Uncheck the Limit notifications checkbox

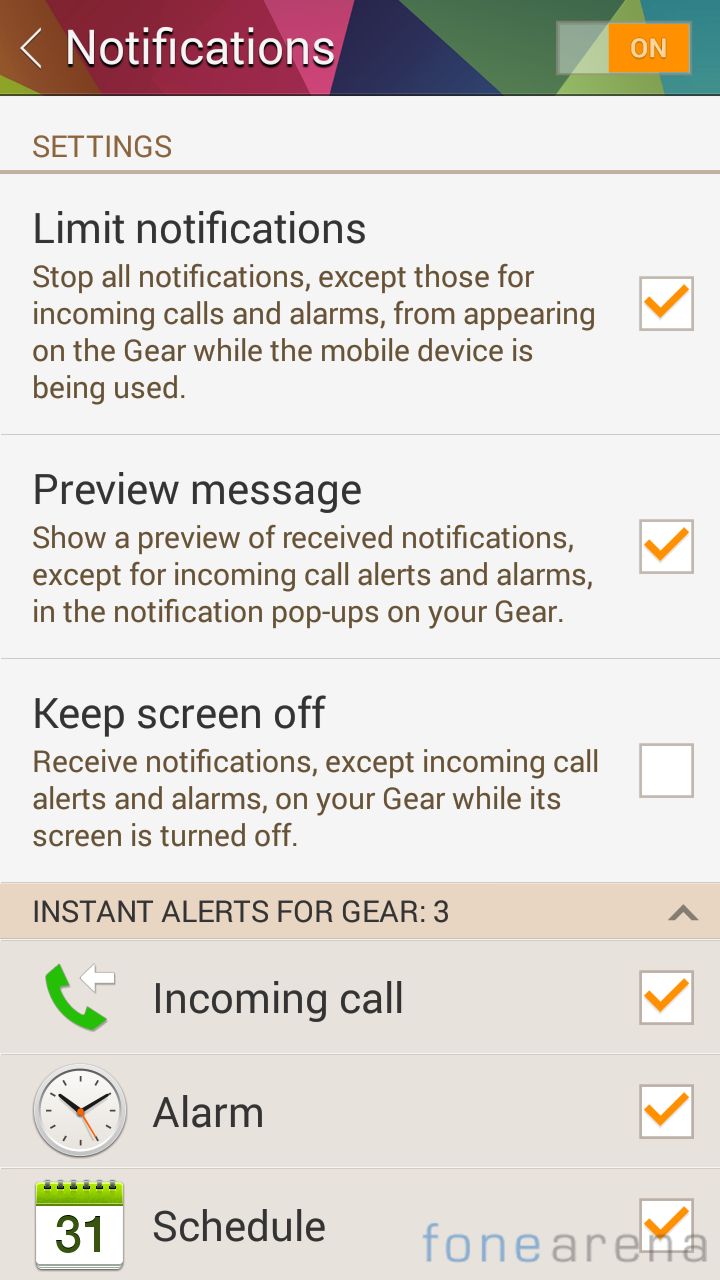point(666,303)
